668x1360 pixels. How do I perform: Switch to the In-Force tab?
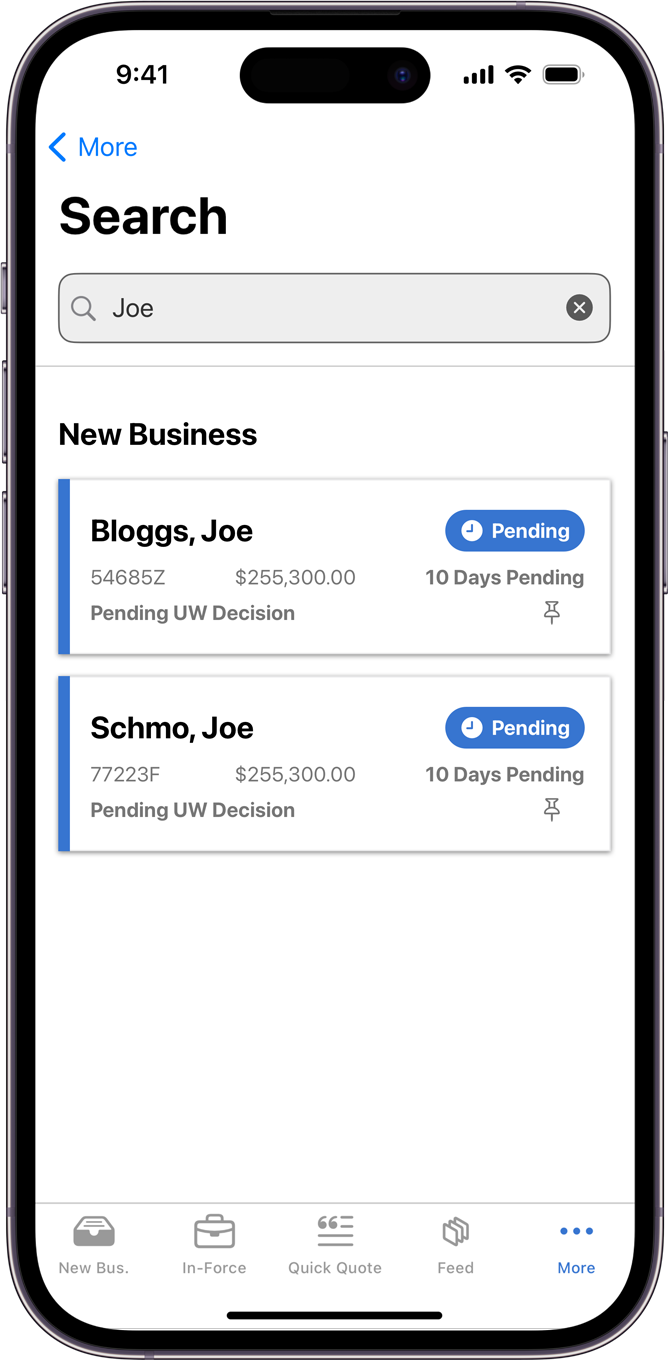214,1244
